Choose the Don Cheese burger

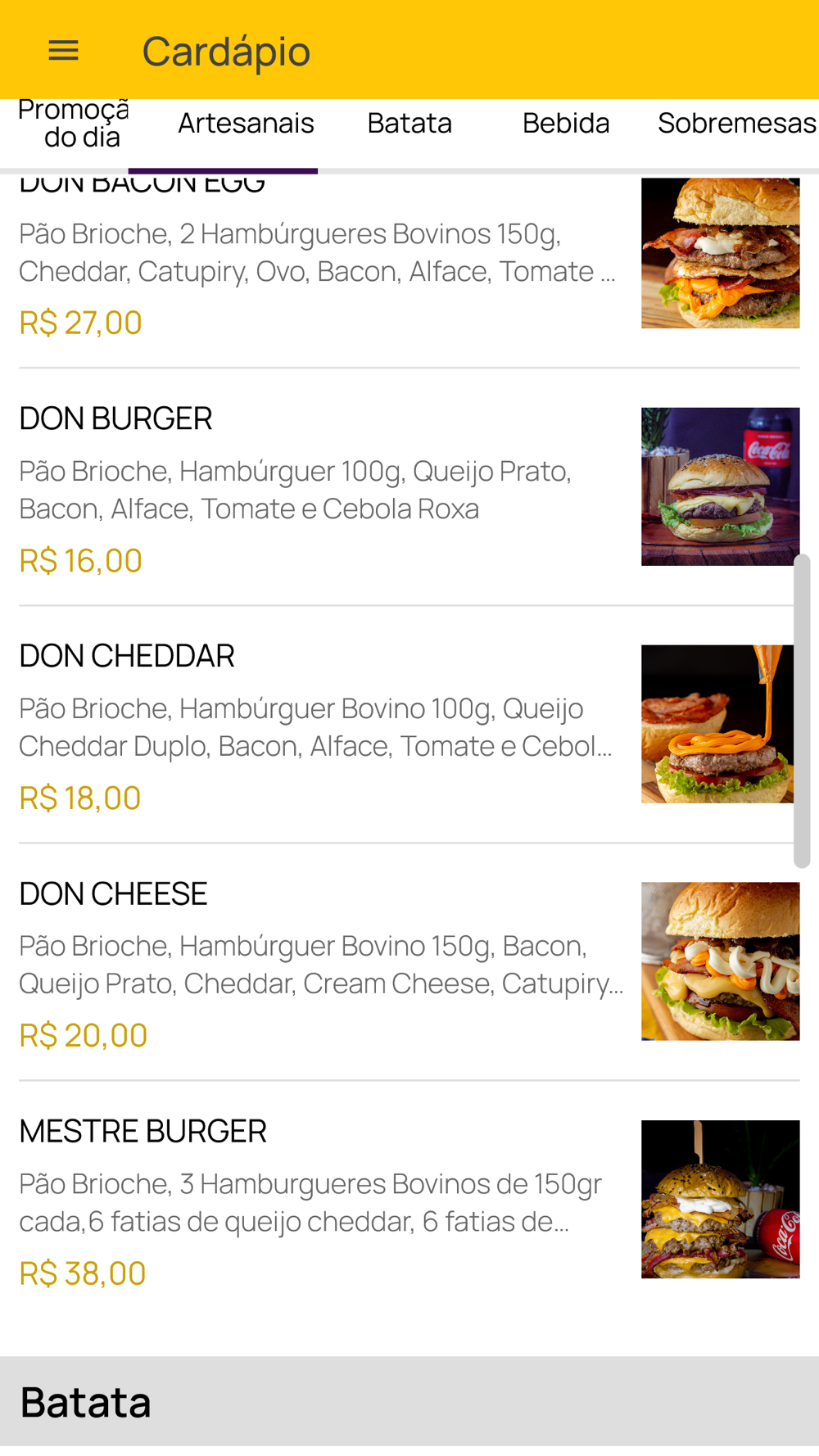328,963
